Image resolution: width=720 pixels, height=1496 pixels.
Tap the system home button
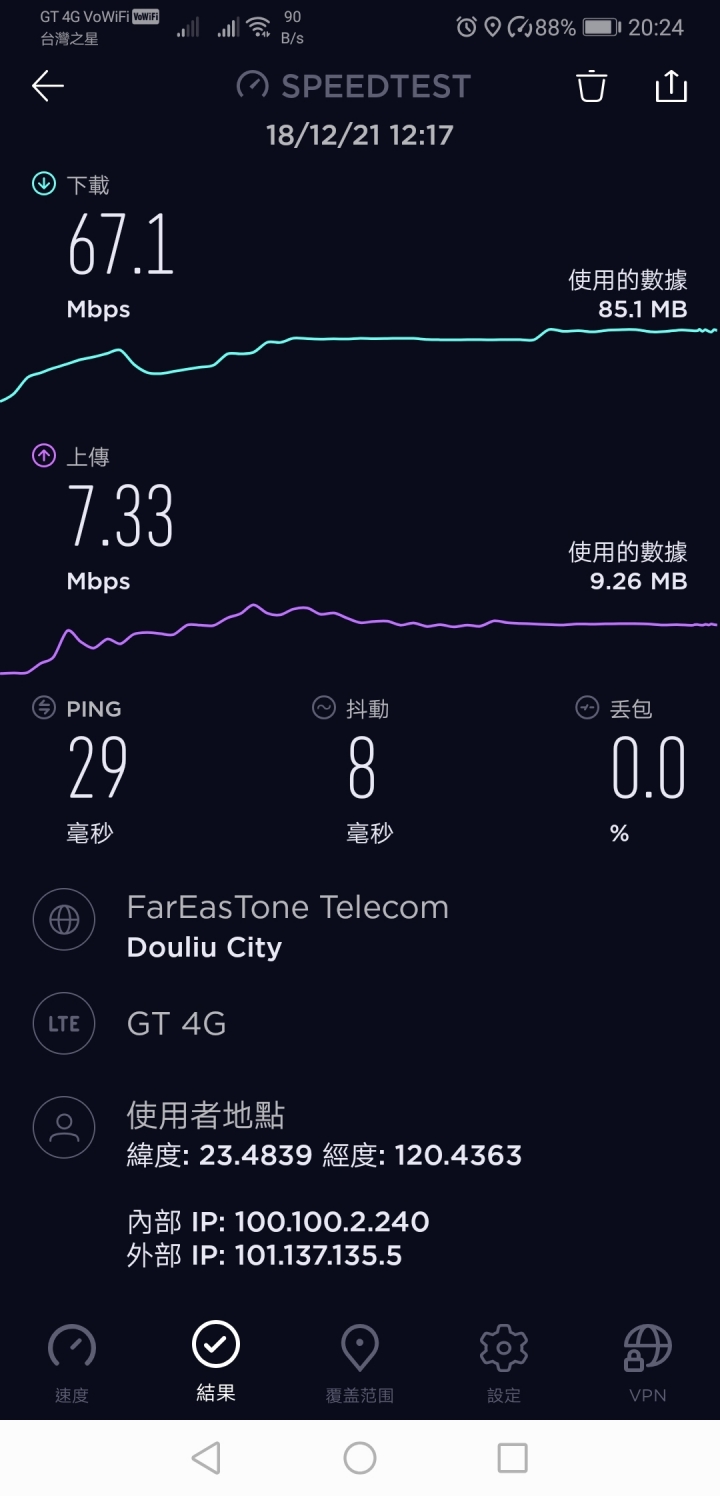[360, 1458]
